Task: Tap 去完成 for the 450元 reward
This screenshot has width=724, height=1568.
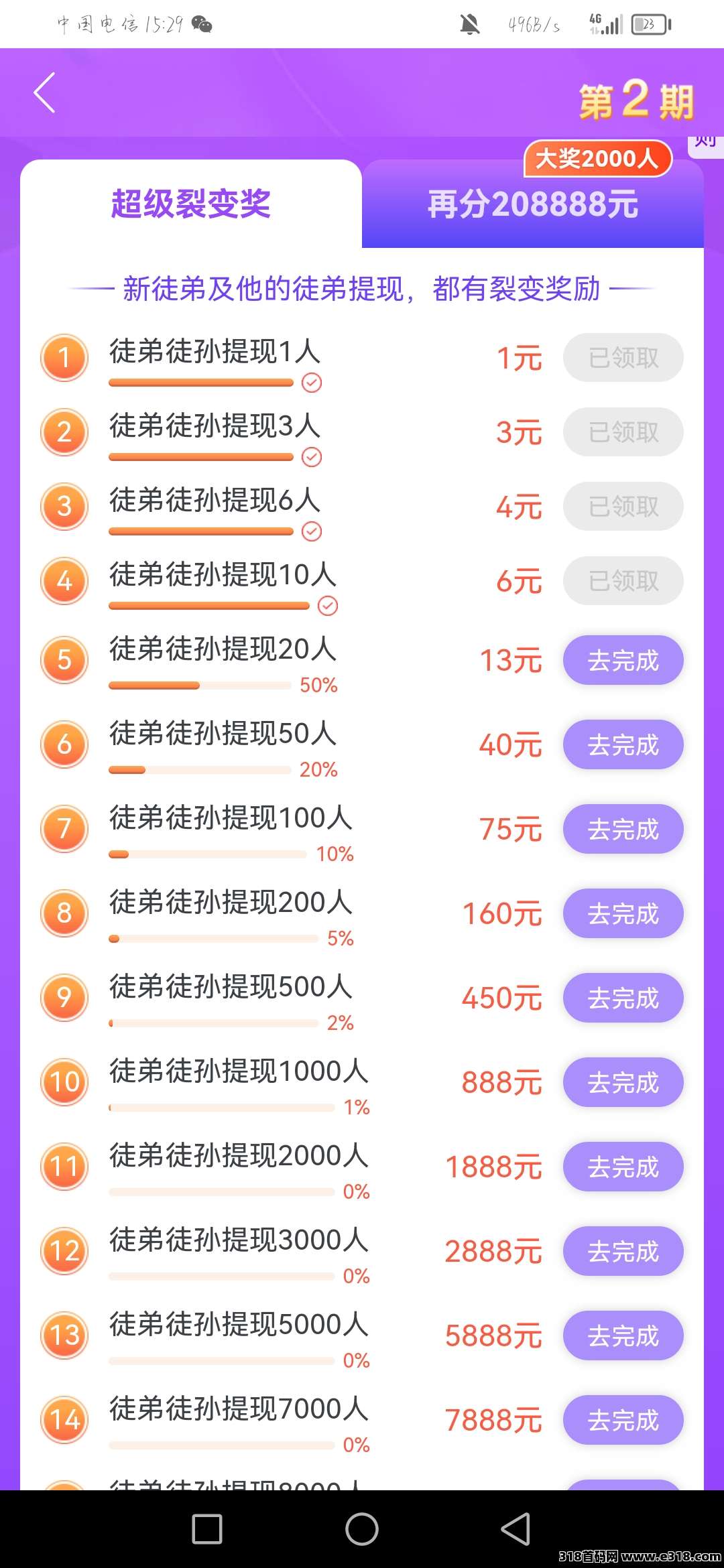Action: coord(623,998)
